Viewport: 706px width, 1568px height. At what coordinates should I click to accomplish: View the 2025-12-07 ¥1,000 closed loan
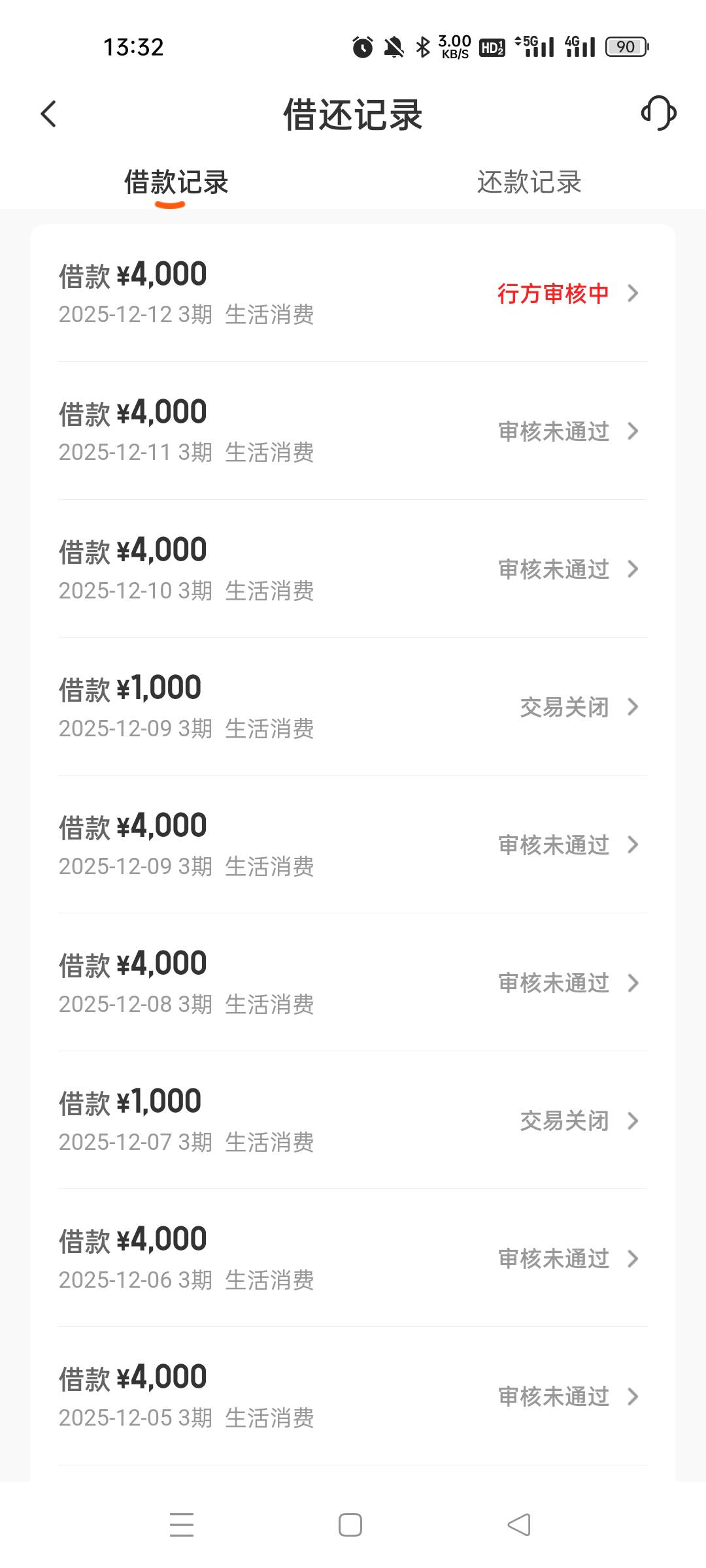click(x=353, y=1120)
